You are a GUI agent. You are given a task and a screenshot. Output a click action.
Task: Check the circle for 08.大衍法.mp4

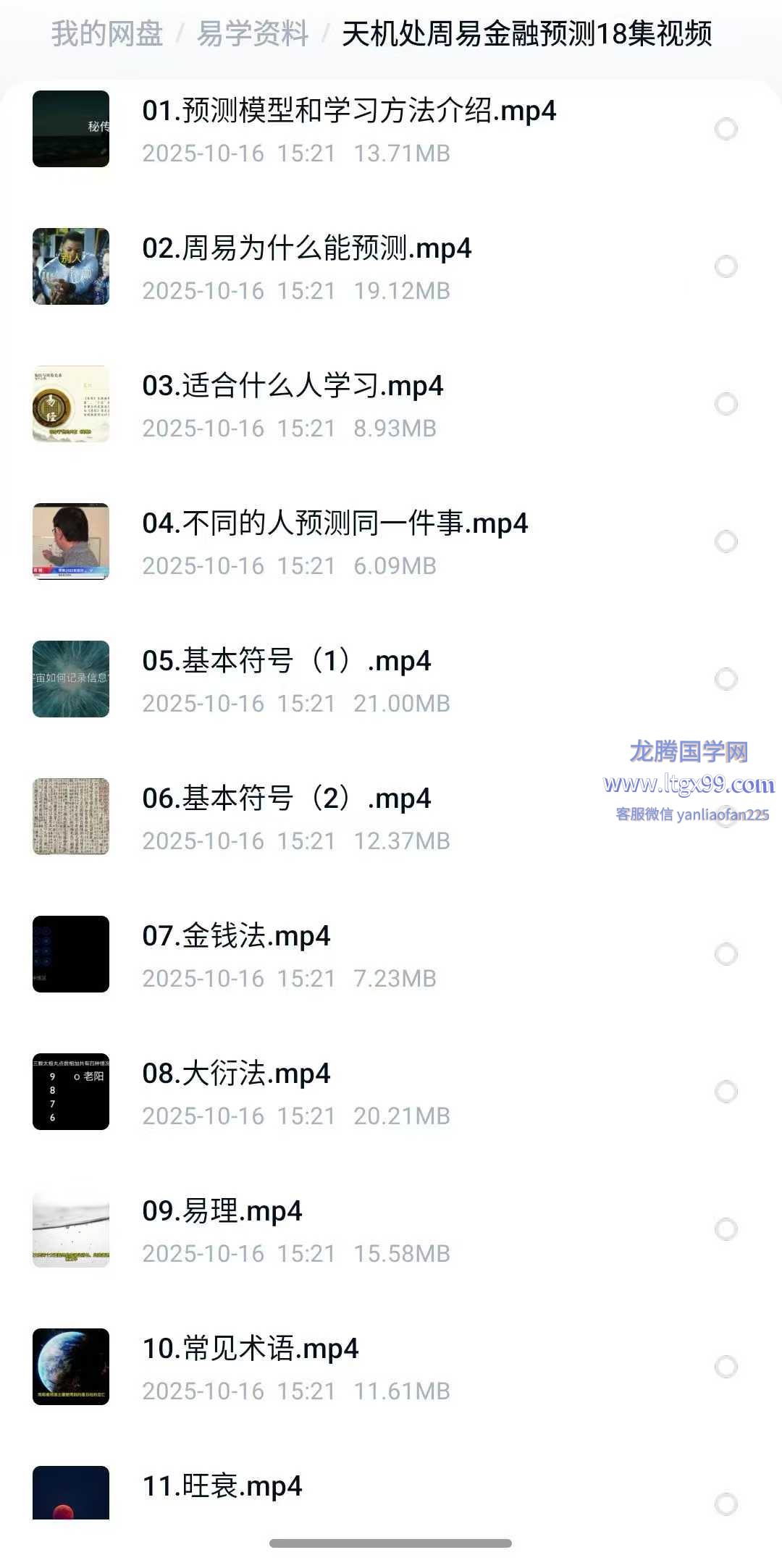click(726, 1092)
